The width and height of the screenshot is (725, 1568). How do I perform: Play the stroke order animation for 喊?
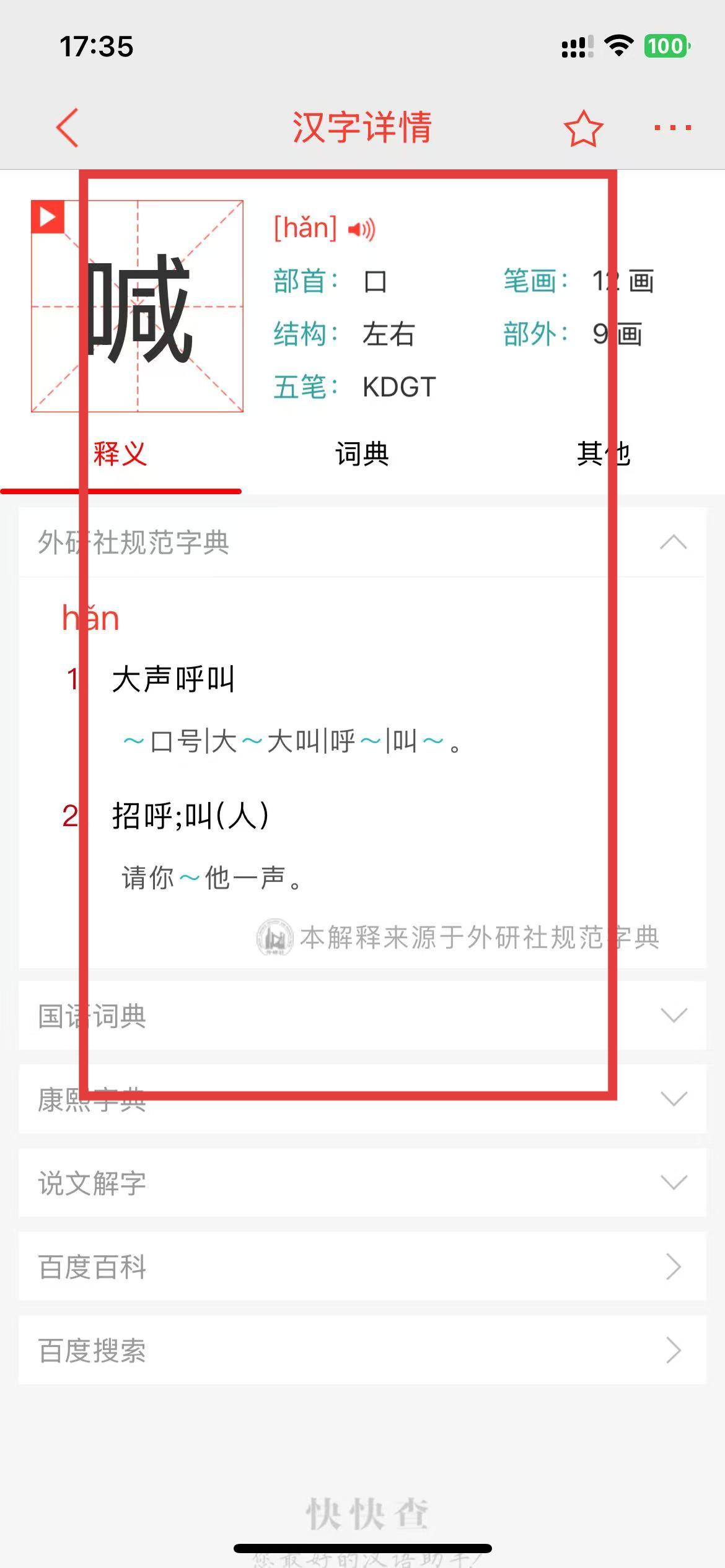point(48,217)
